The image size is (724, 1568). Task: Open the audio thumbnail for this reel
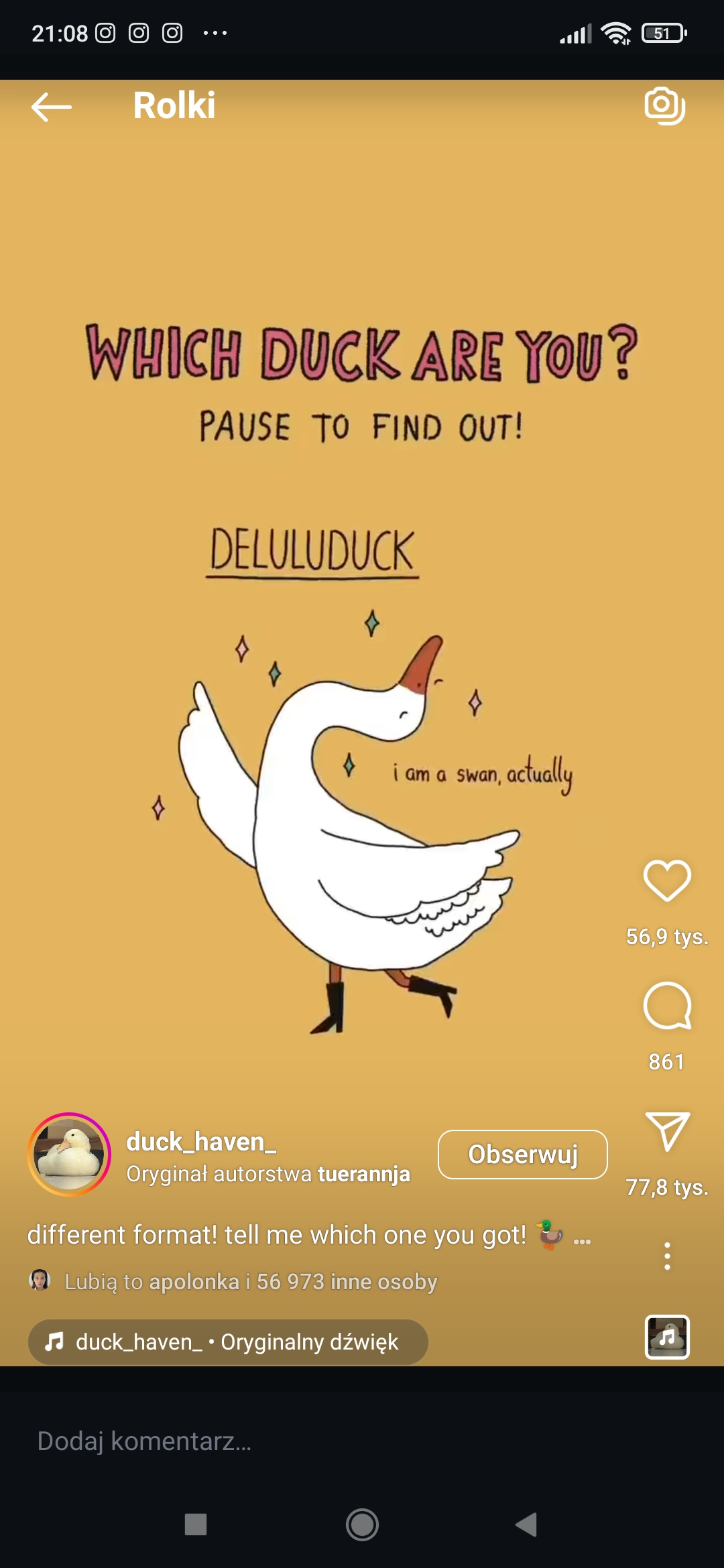point(667,1337)
